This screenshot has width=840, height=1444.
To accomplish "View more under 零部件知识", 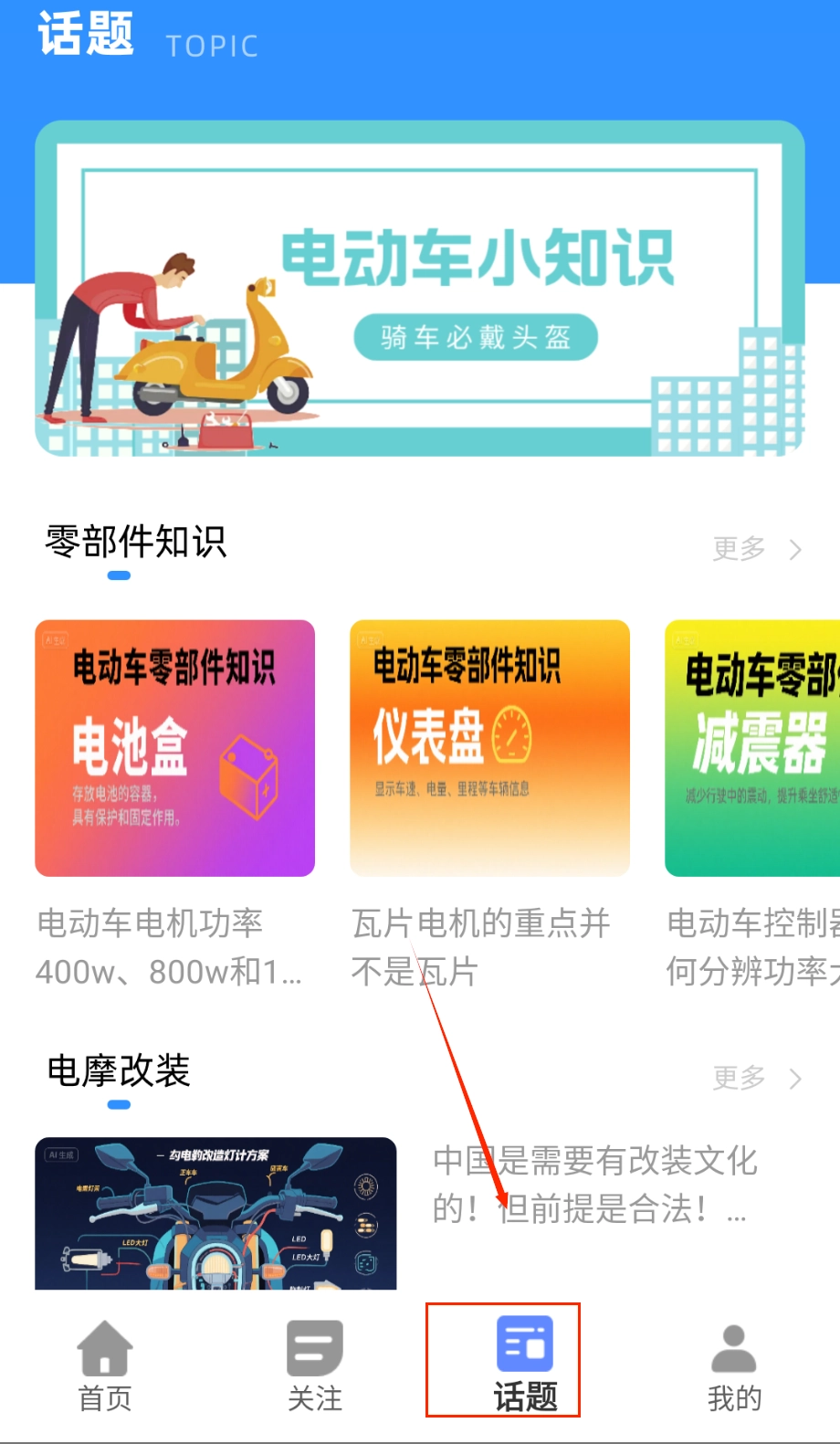I will pos(756,549).
